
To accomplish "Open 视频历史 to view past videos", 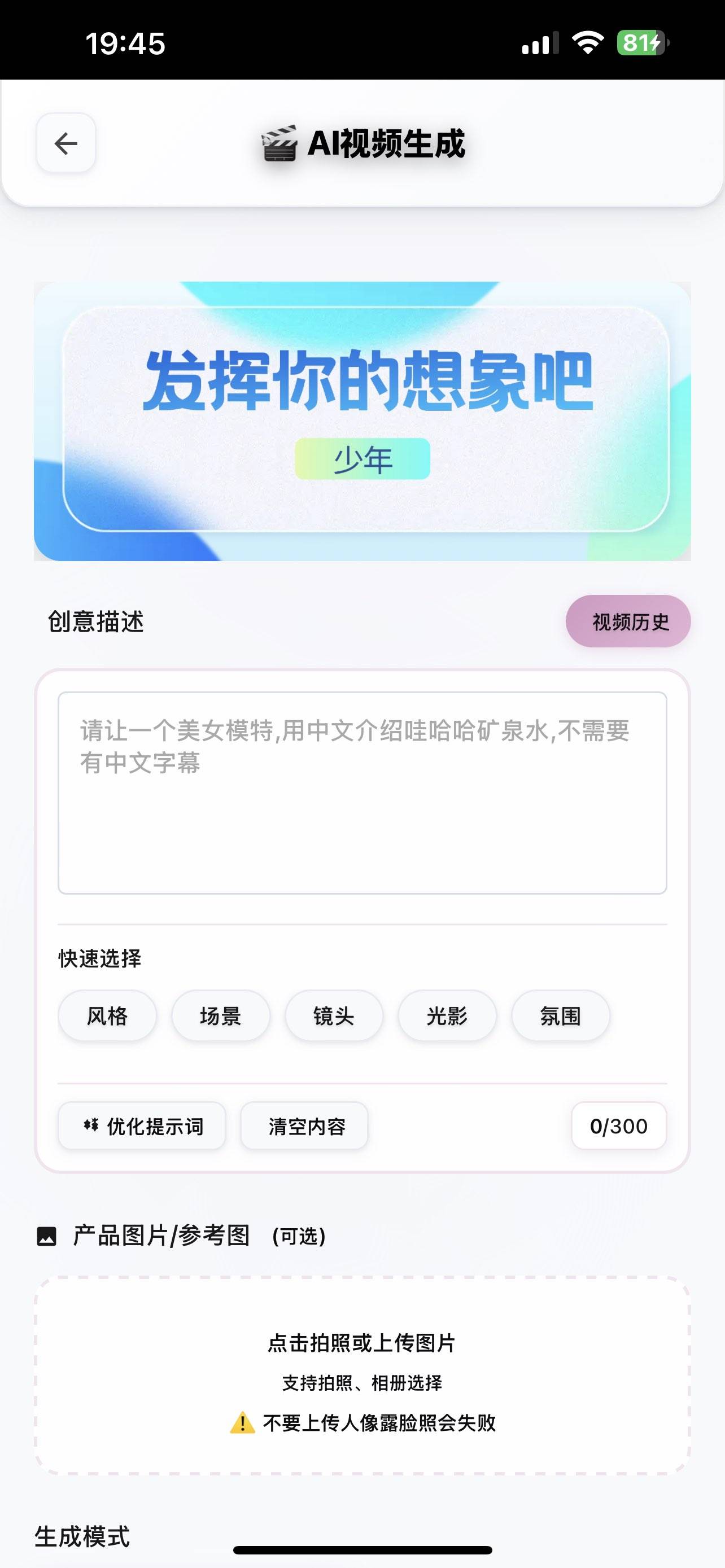I will point(630,620).
